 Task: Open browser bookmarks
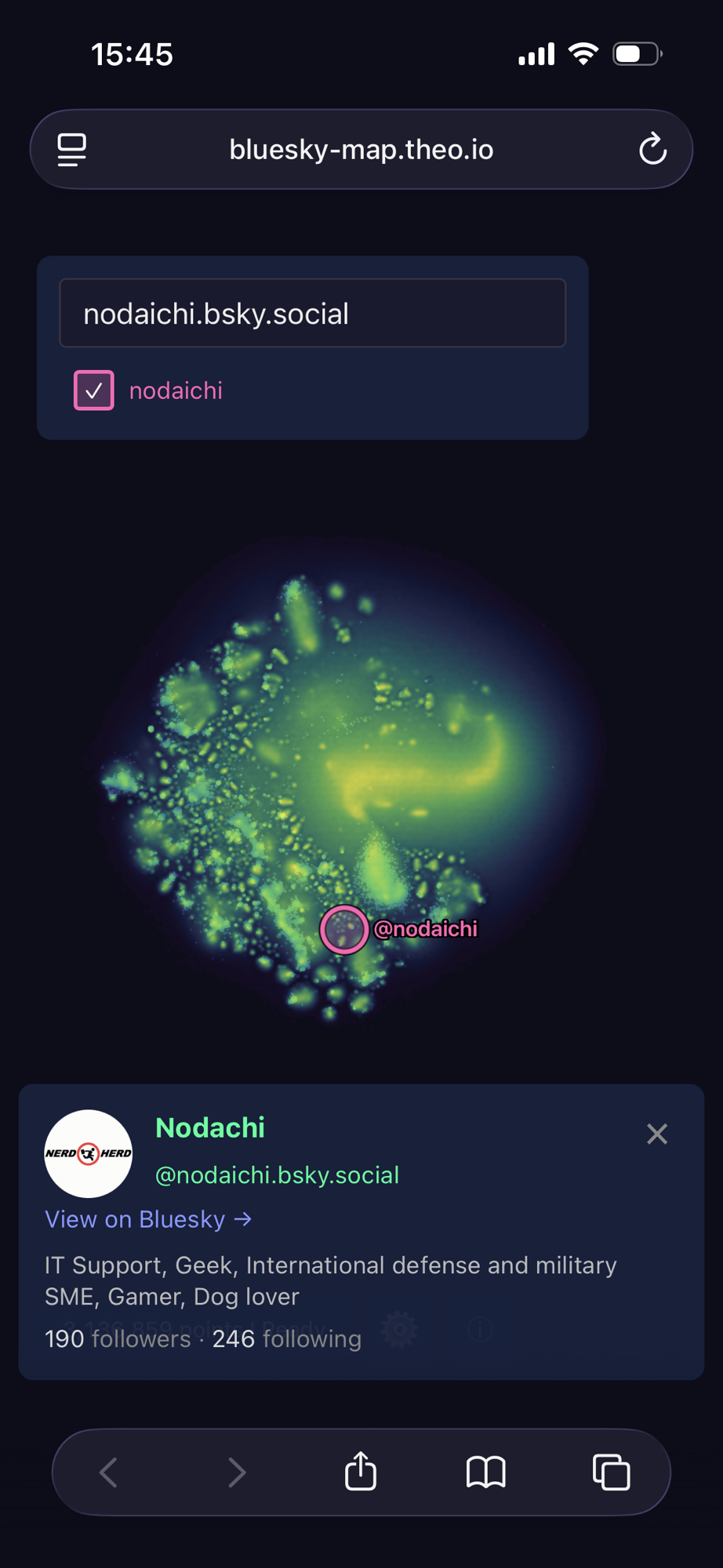pos(486,1472)
